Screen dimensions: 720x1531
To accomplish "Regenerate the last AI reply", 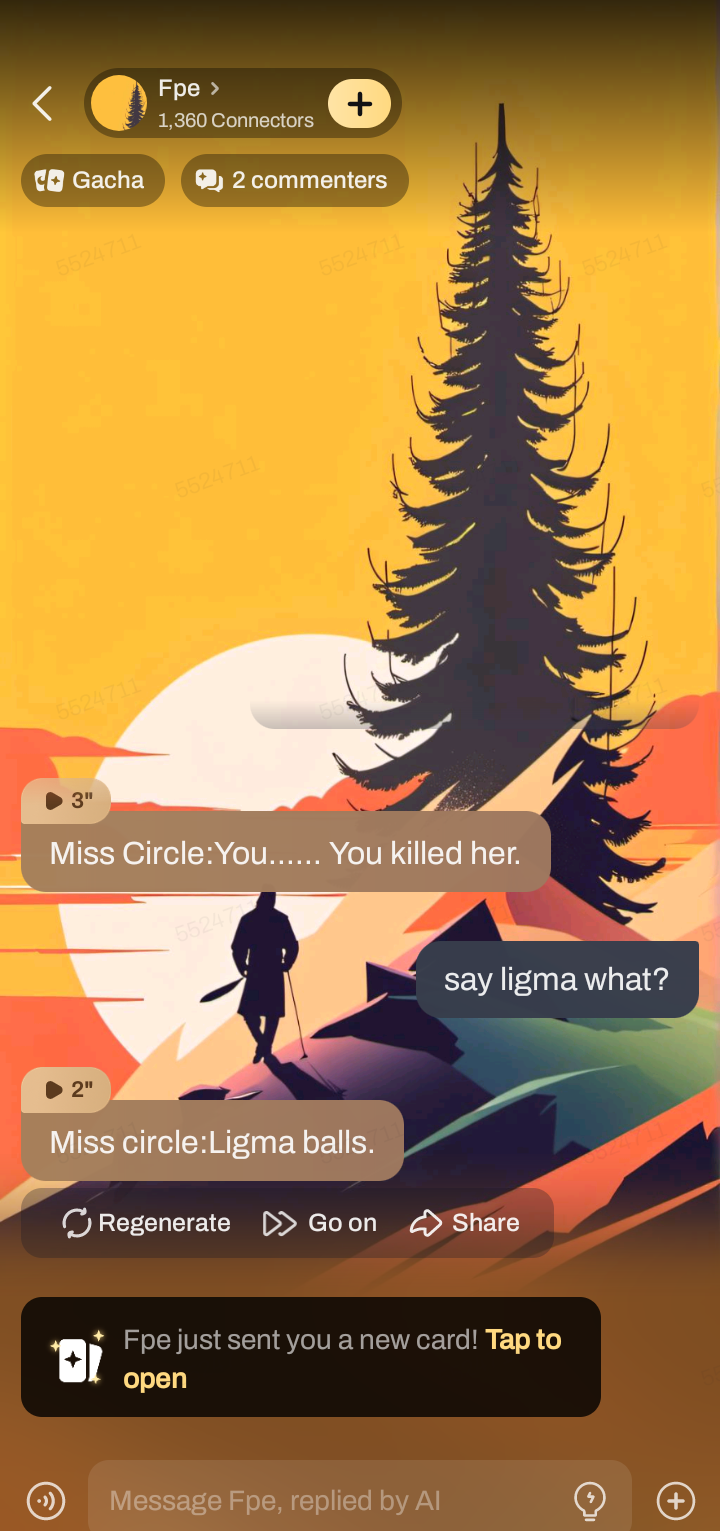I will [x=146, y=1223].
